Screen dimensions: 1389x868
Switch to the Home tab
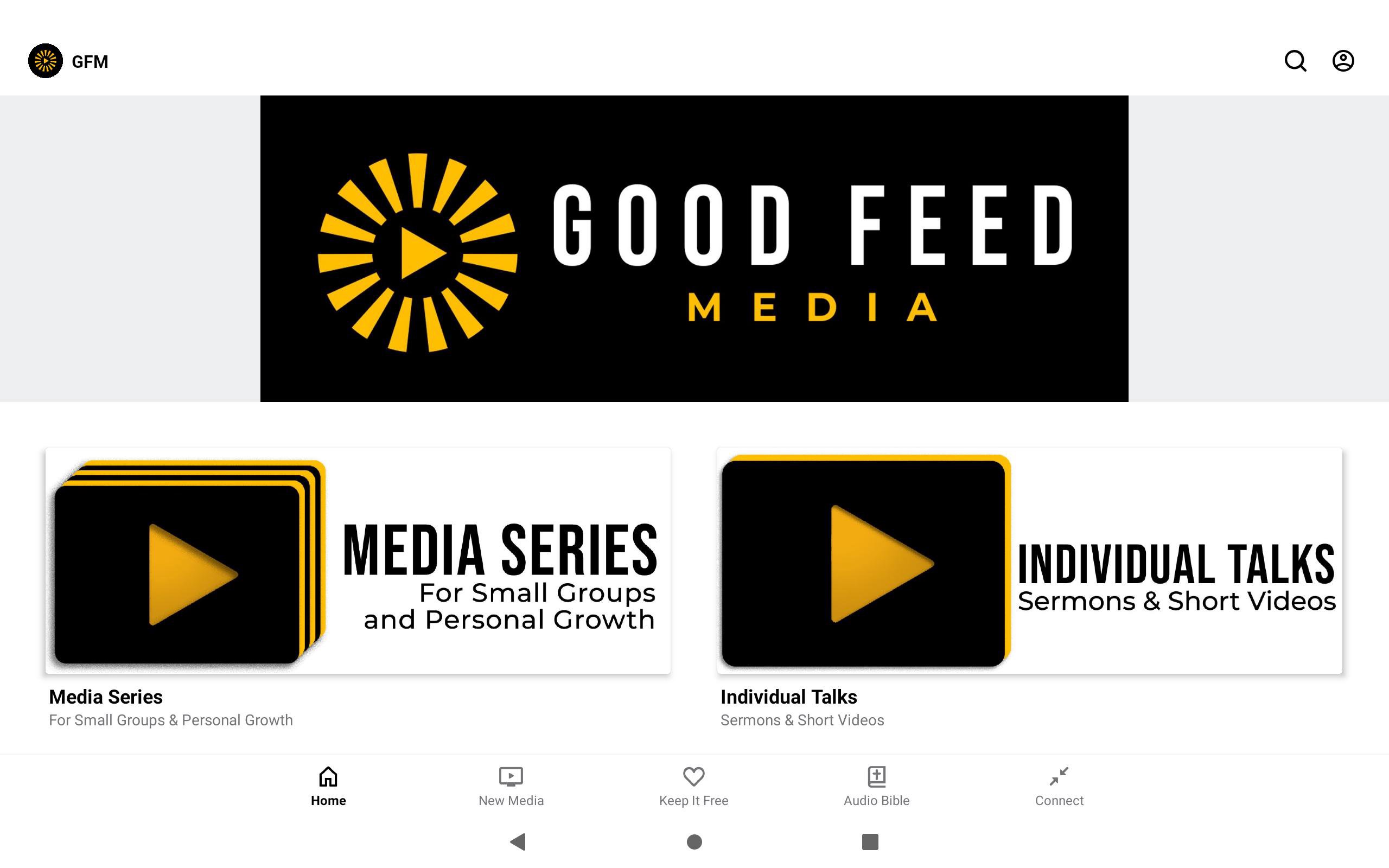tap(328, 786)
